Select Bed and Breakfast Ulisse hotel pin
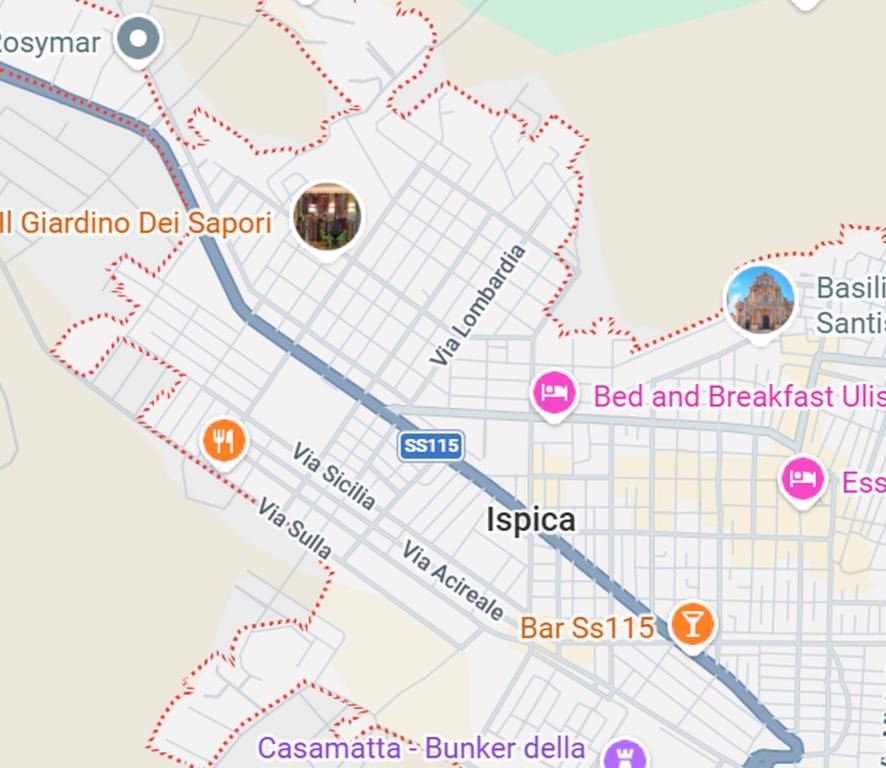Image resolution: width=886 pixels, height=768 pixels. coord(554,392)
